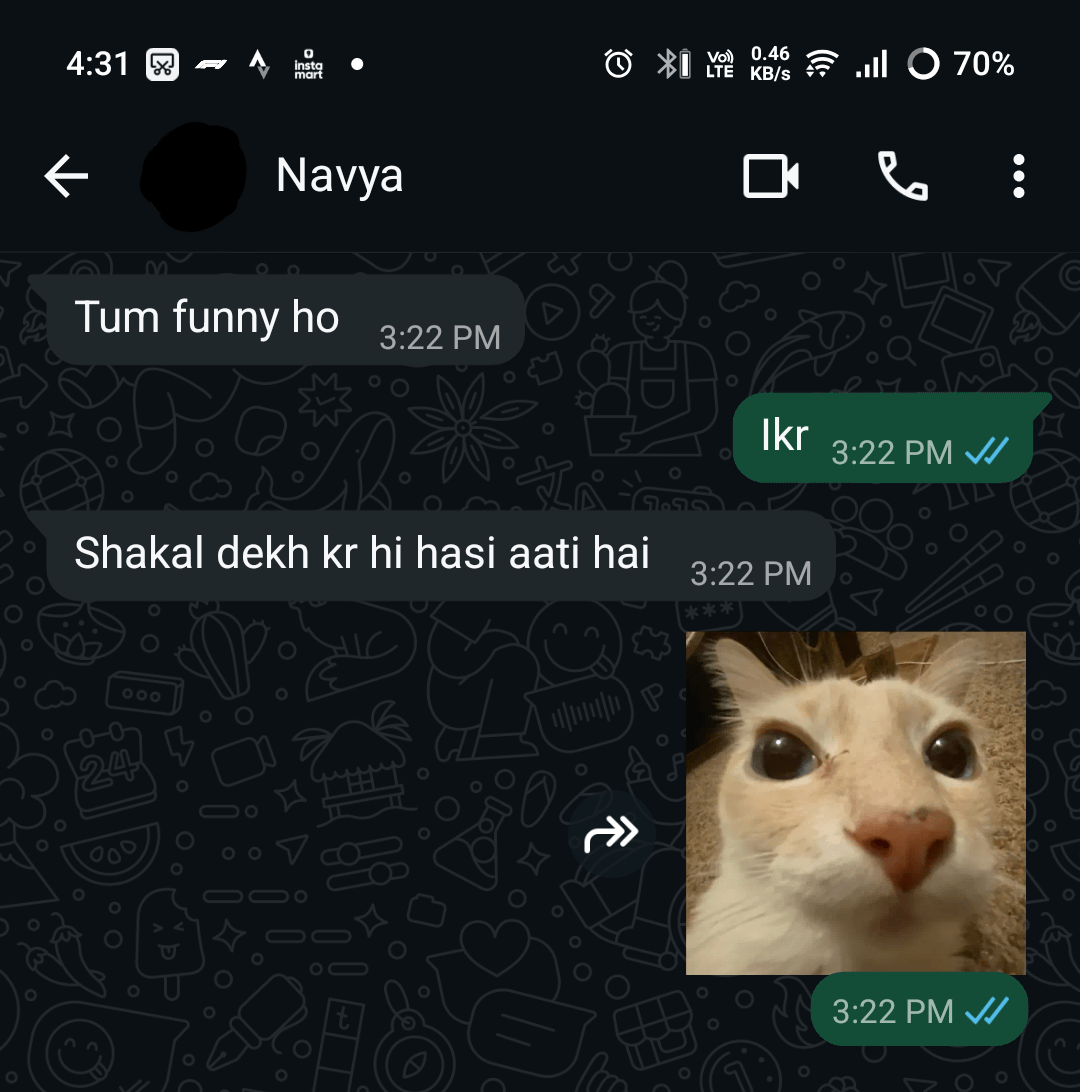
Task: Open Navya's contact info from the name
Action: pos(340,177)
